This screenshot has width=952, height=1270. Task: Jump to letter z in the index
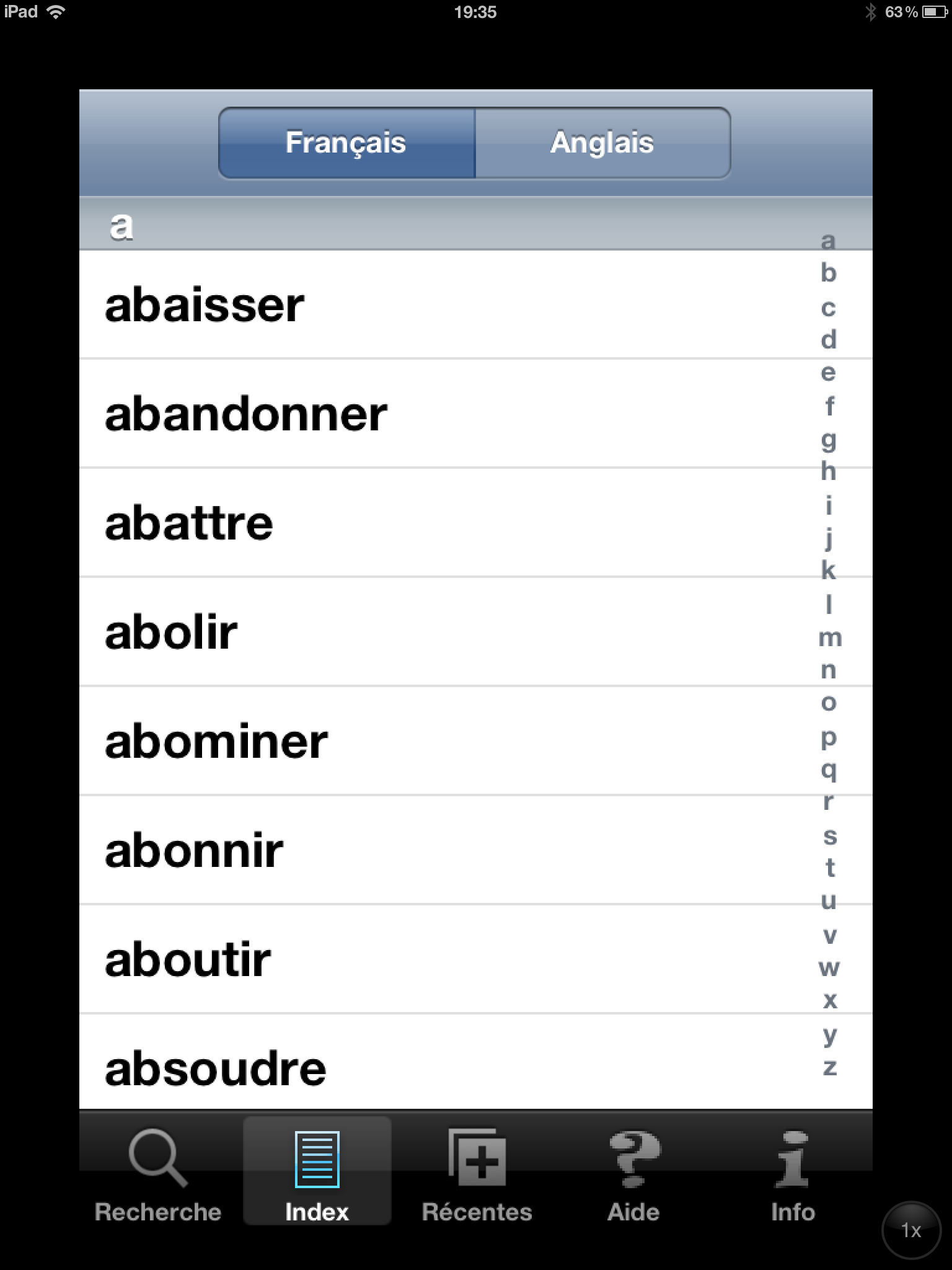[x=829, y=1067]
